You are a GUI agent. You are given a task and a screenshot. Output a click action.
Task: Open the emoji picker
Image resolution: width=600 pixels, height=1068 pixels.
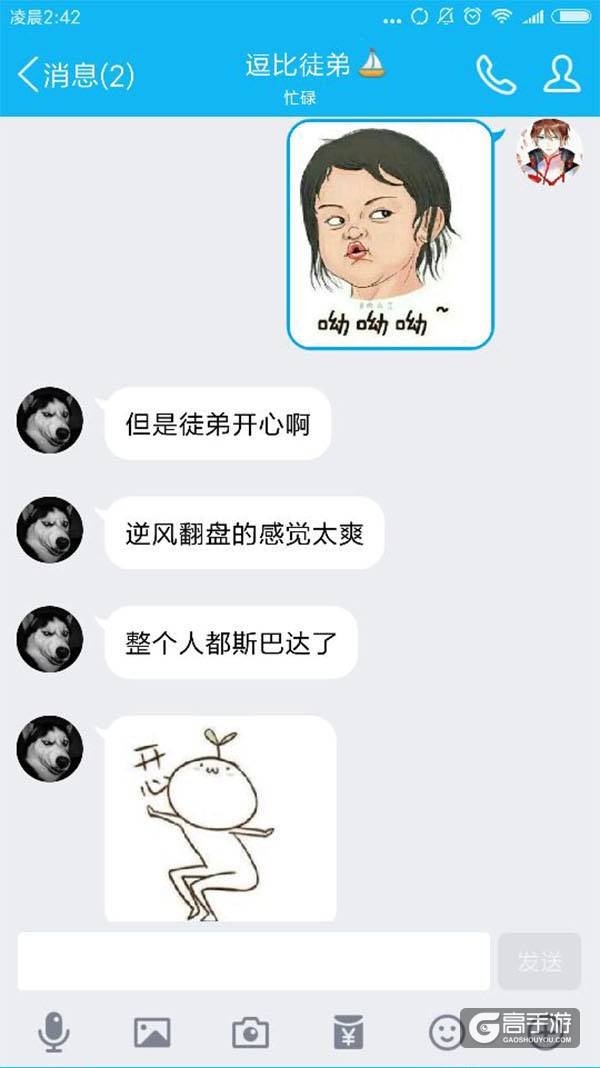tap(446, 1031)
